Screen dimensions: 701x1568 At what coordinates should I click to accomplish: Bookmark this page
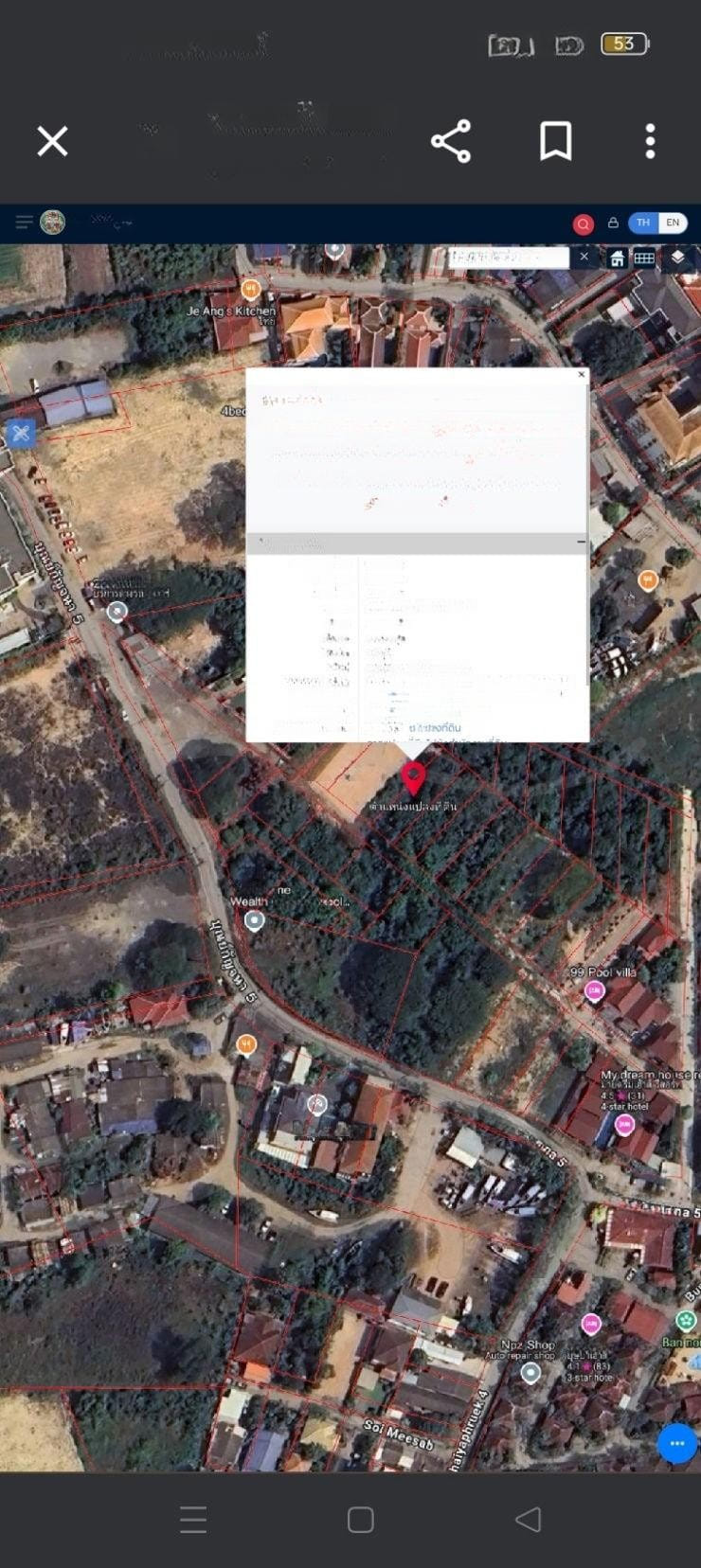(555, 142)
